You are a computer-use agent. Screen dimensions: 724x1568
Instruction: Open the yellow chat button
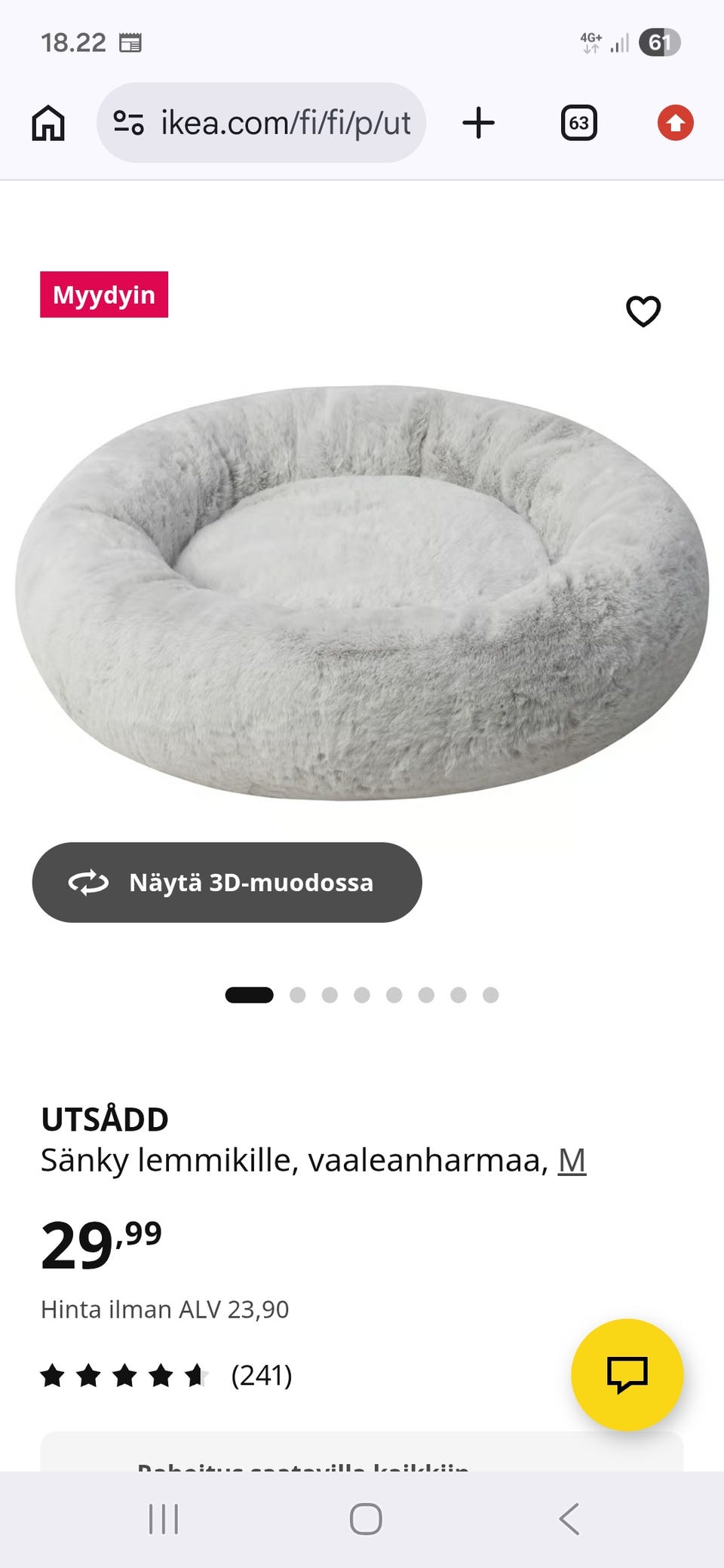[x=627, y=1374]
